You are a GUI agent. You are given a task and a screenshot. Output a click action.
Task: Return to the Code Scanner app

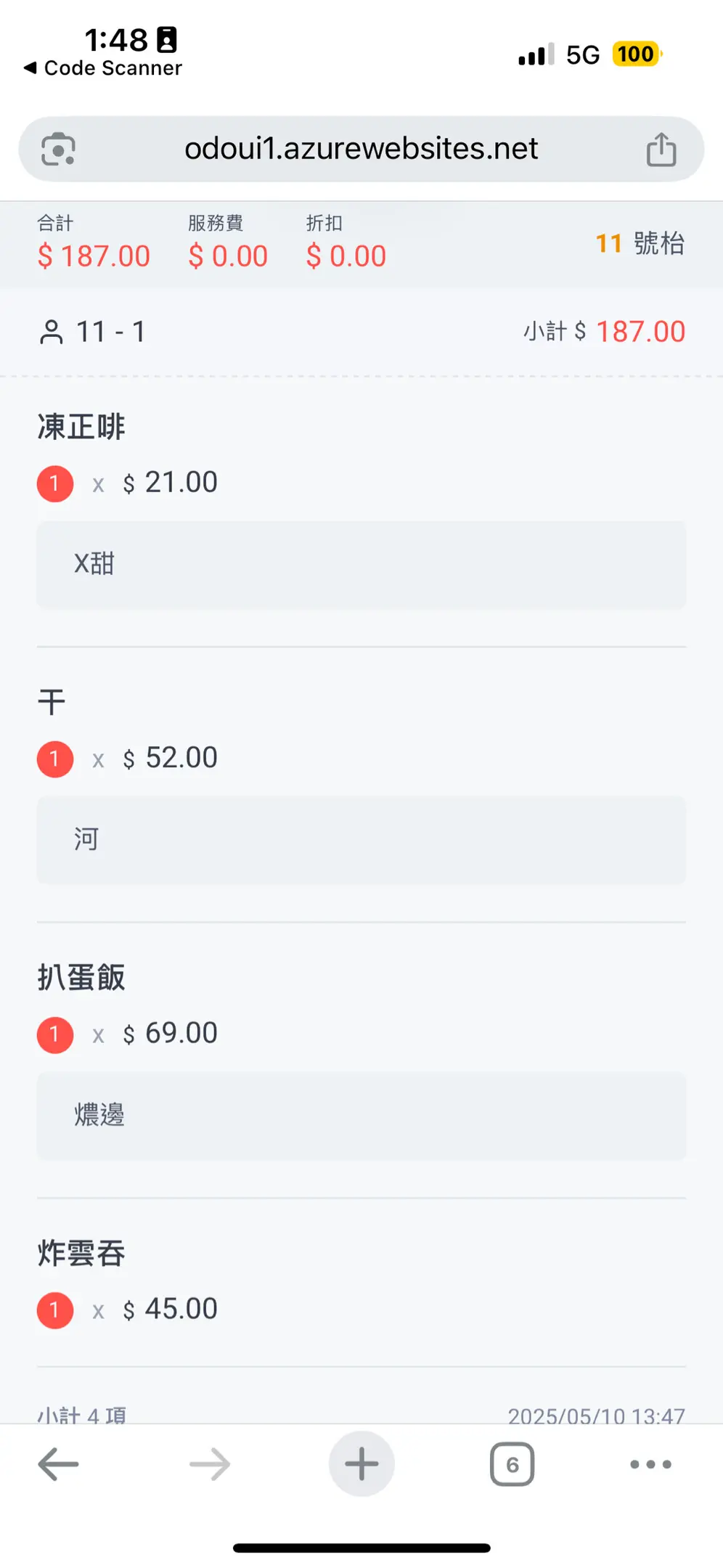pos(102,68)
